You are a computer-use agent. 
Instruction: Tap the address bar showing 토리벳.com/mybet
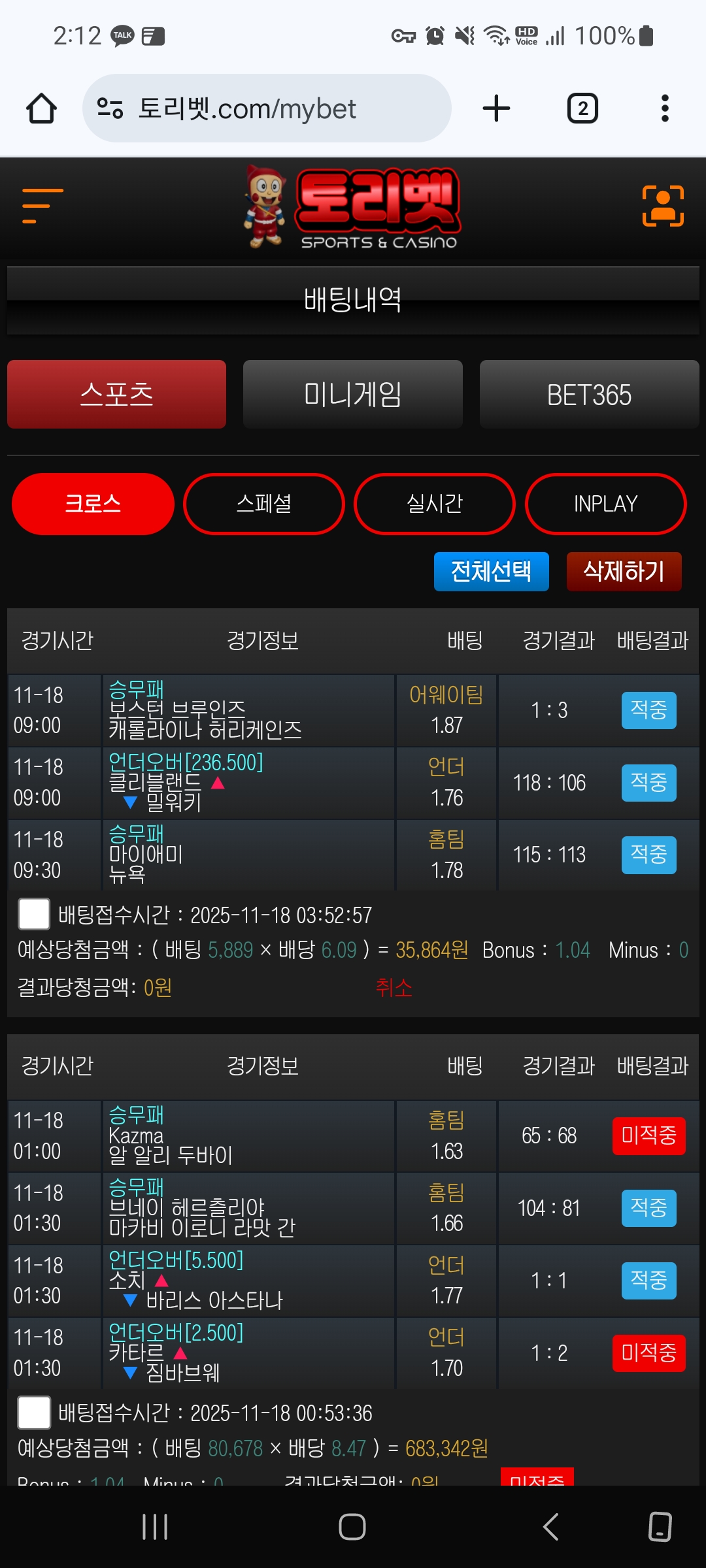(x=267, y=108)
